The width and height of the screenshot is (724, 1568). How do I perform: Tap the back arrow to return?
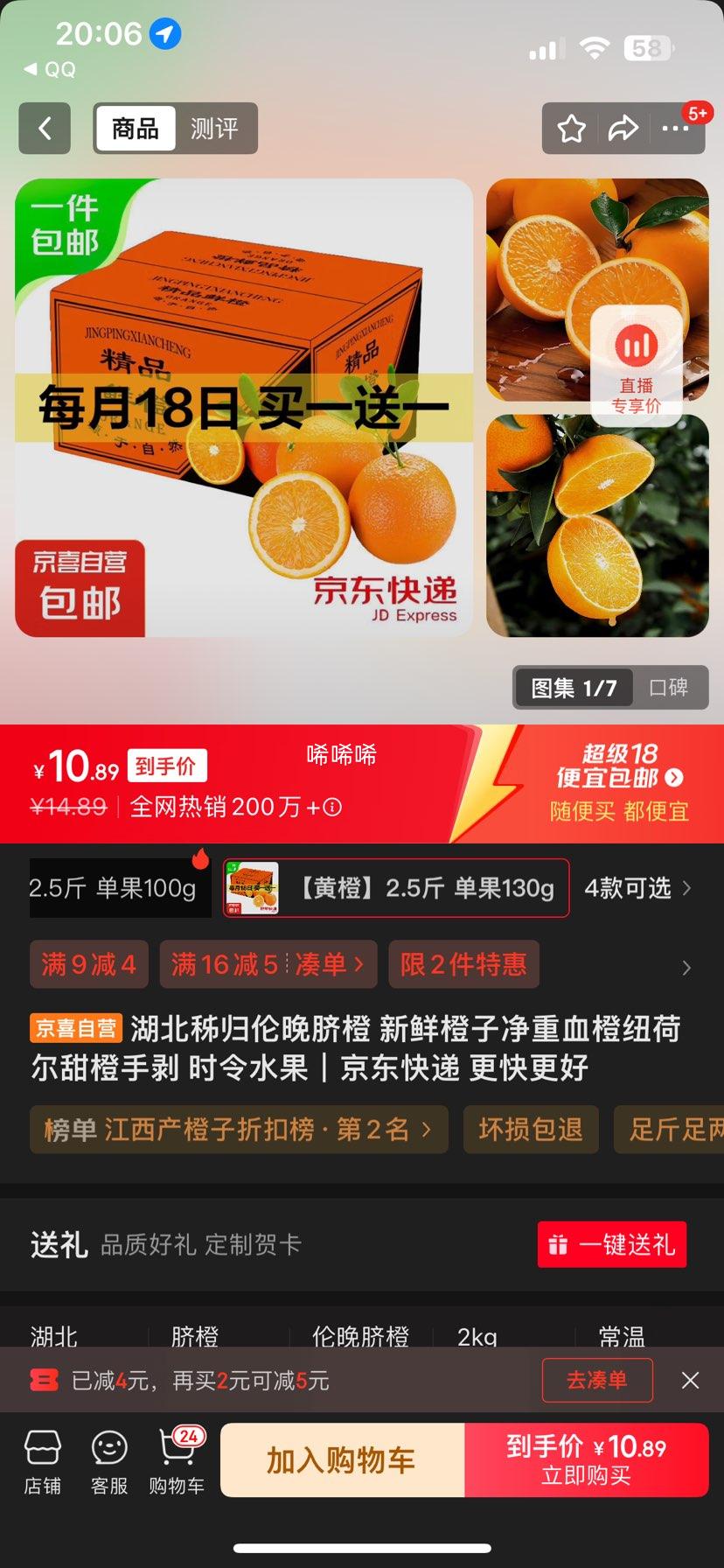[44, 128]
